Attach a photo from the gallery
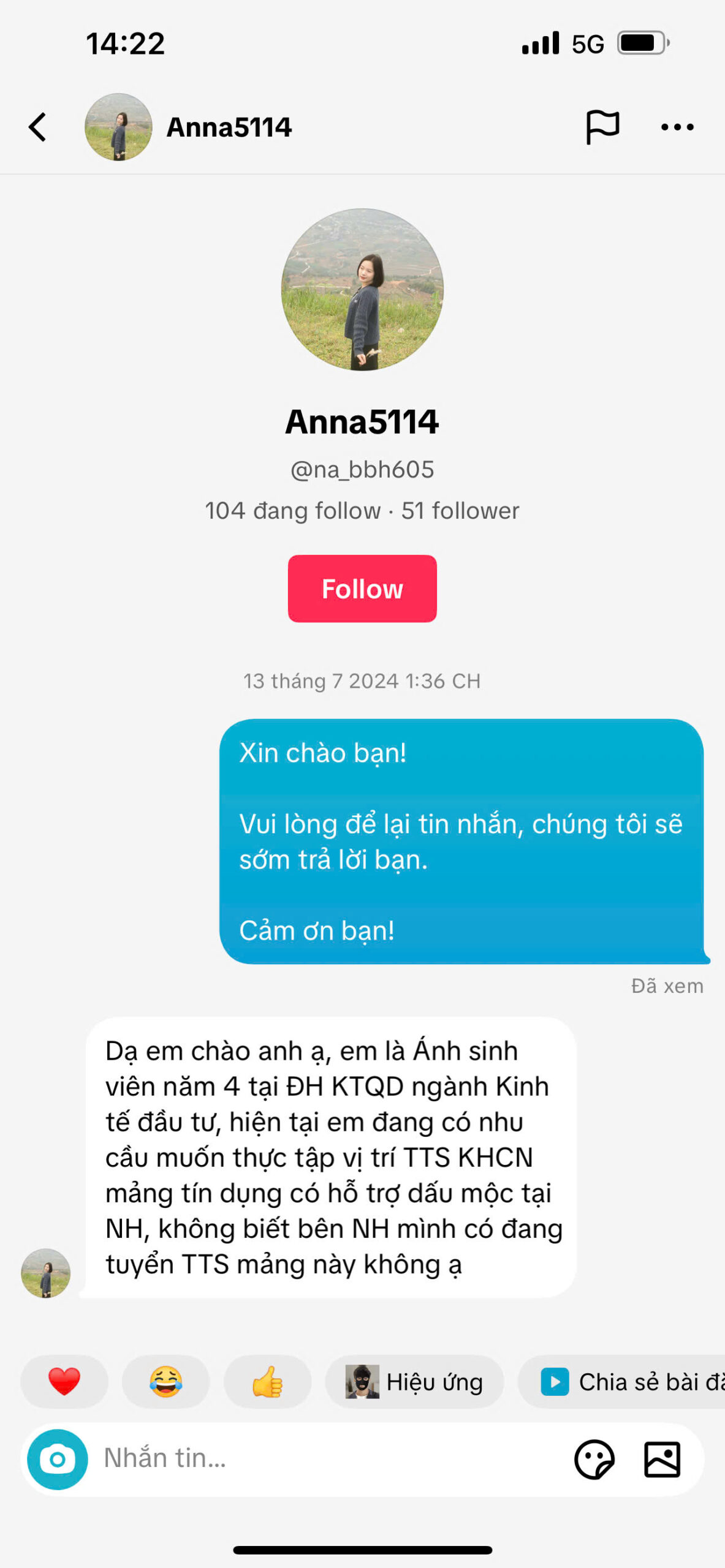 click(x=662, y=1460)
